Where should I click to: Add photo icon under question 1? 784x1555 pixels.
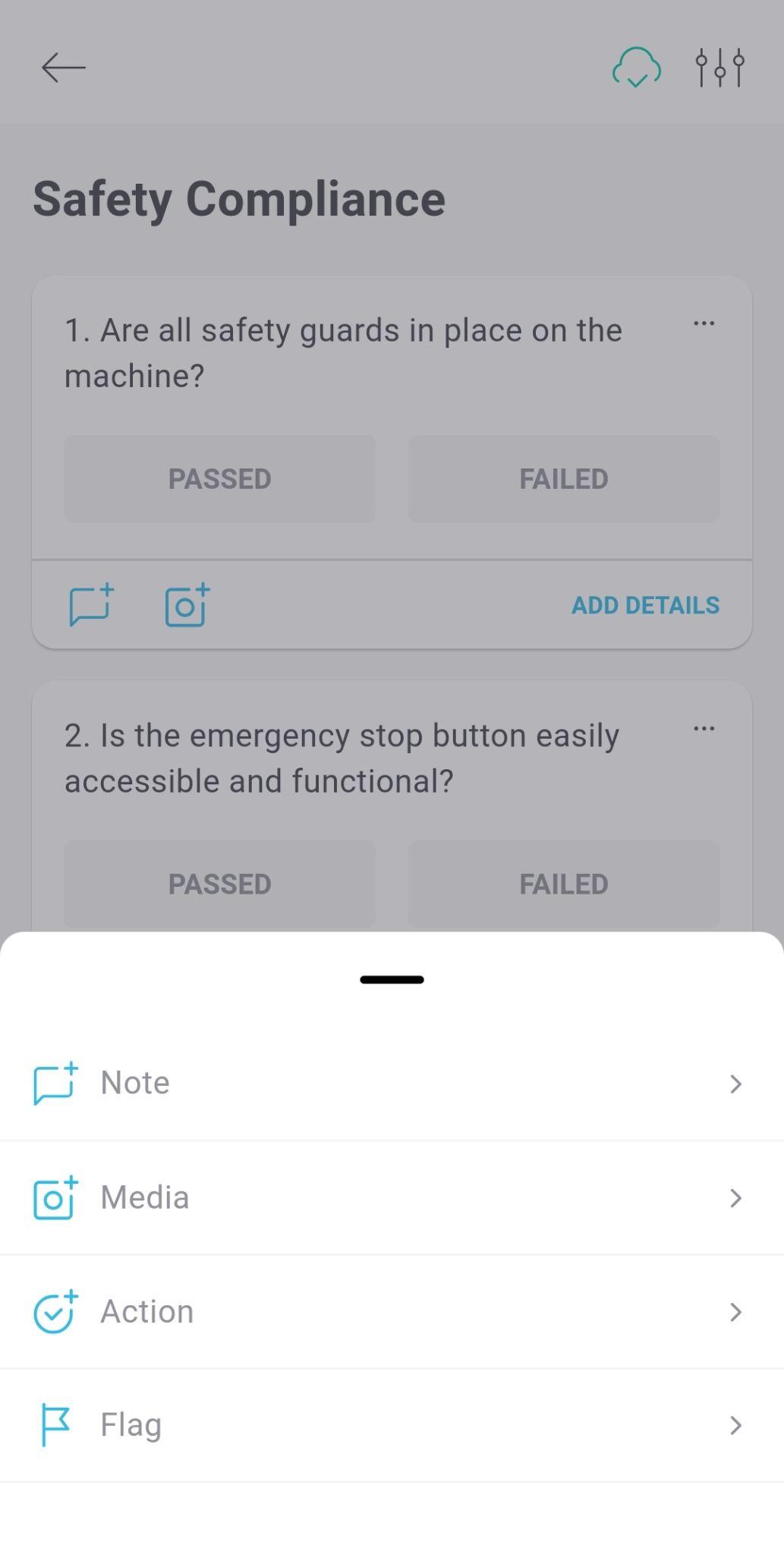[187, 605]
